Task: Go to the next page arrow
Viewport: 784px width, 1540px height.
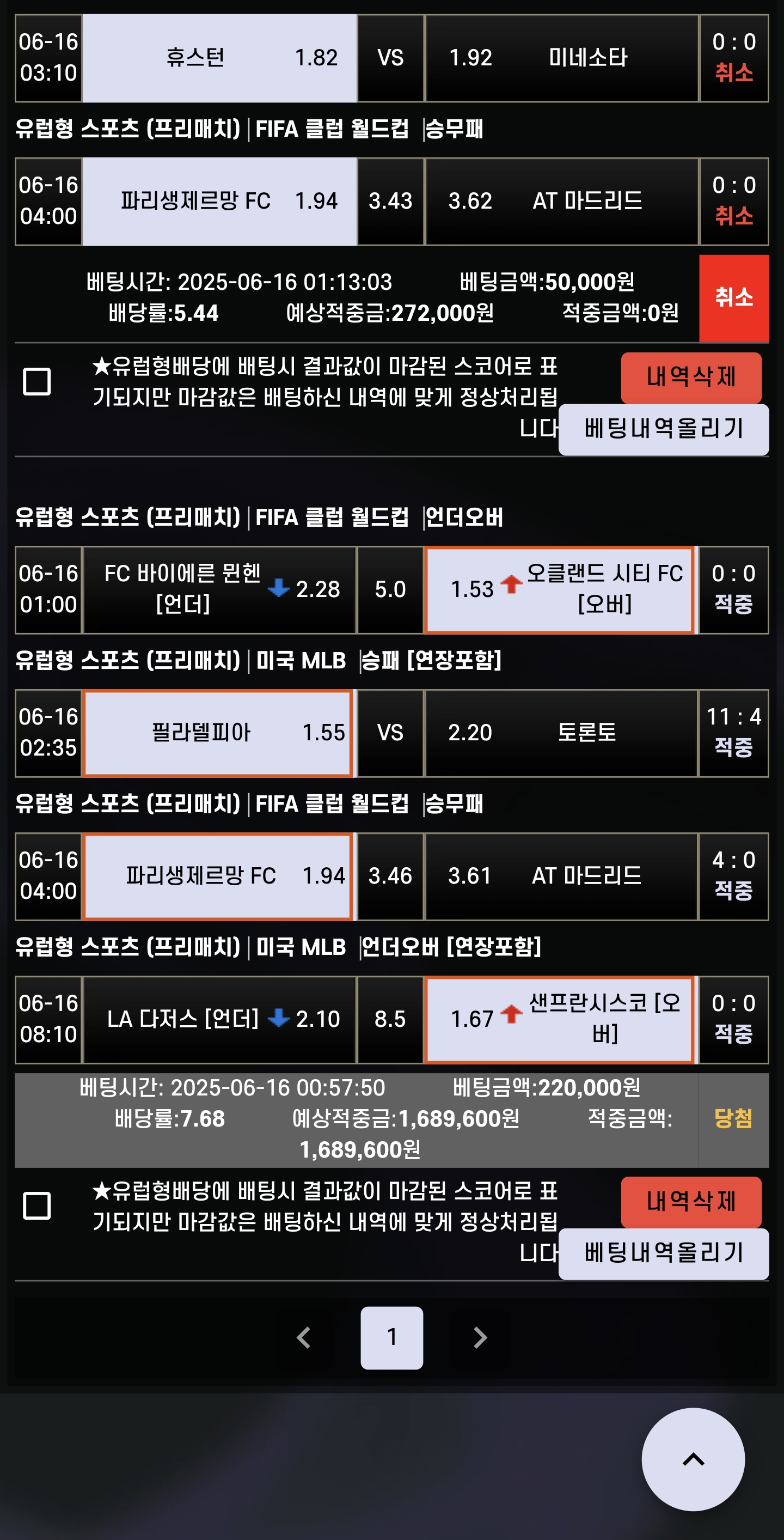Action: click(480, 1337)
